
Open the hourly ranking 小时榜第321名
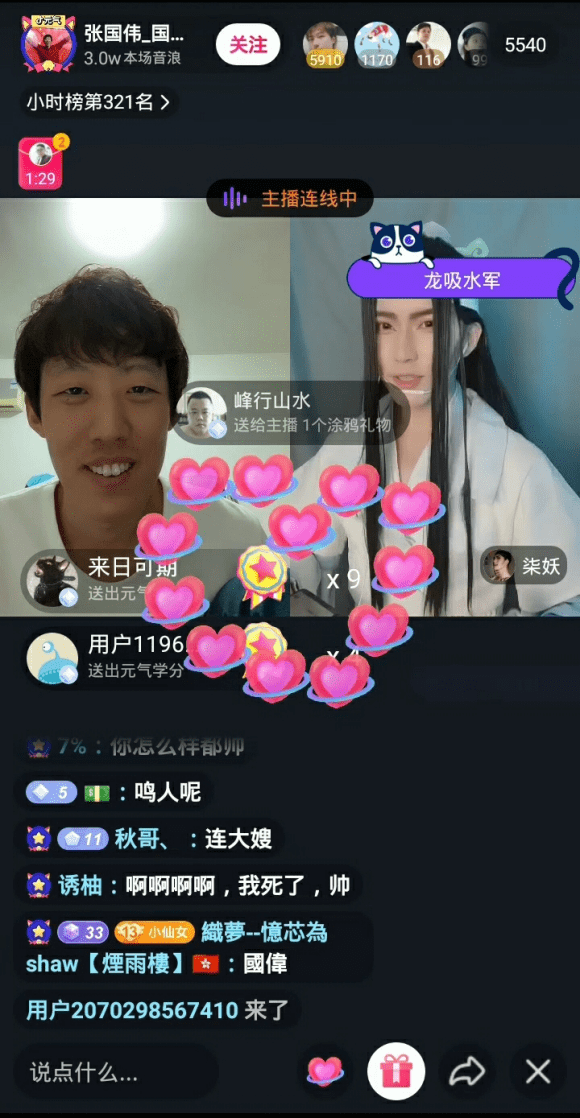(98, 103)
